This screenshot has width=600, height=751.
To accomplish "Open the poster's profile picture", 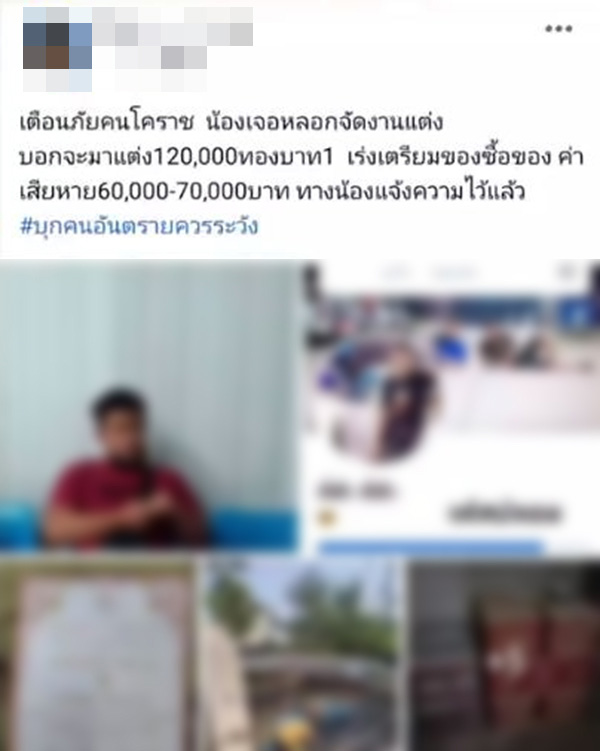I will point(57,43).
